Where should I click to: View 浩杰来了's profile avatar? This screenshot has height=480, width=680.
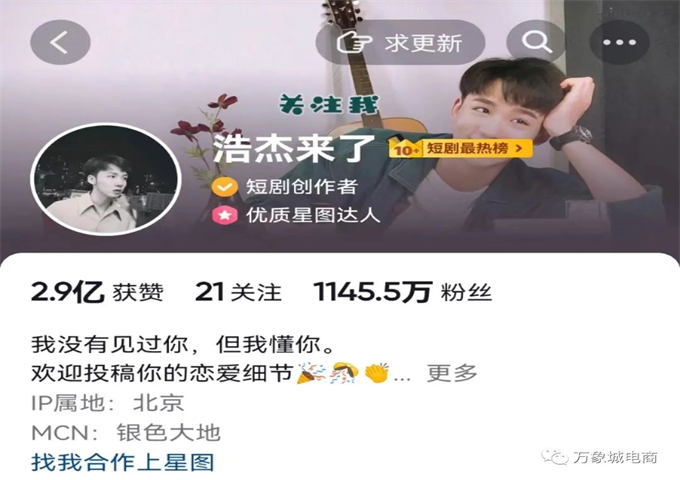pos(106,179)
